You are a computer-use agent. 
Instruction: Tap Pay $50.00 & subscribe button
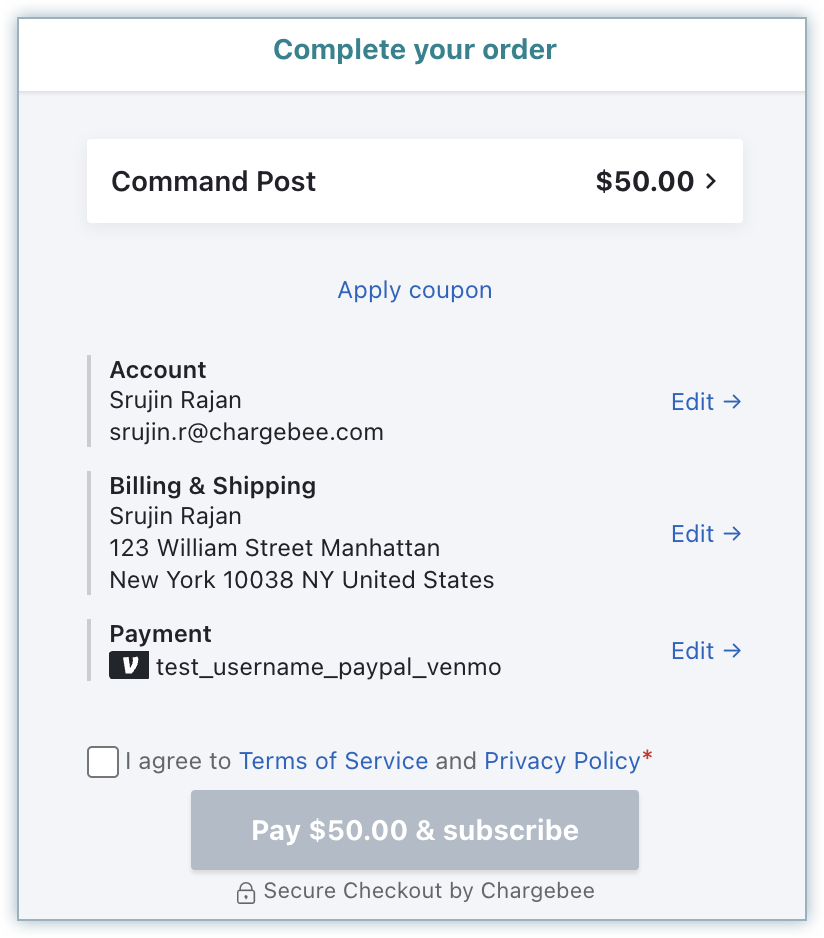point(414,830)
